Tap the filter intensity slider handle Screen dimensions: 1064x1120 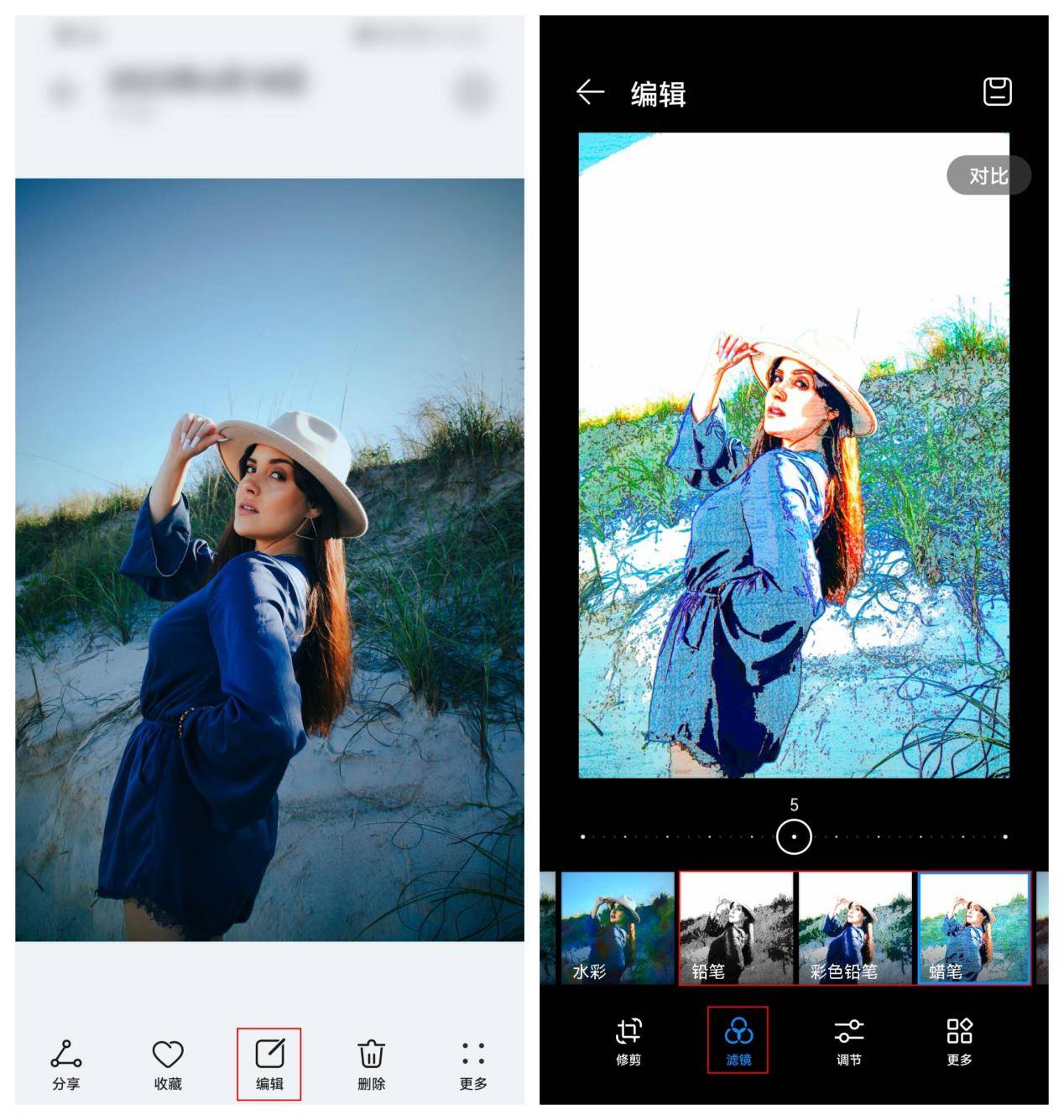[x=794, y=836]
